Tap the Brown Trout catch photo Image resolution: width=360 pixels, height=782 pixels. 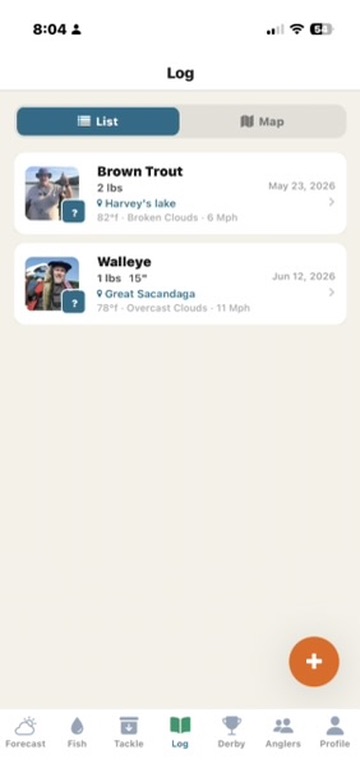[x=52, y=194]
